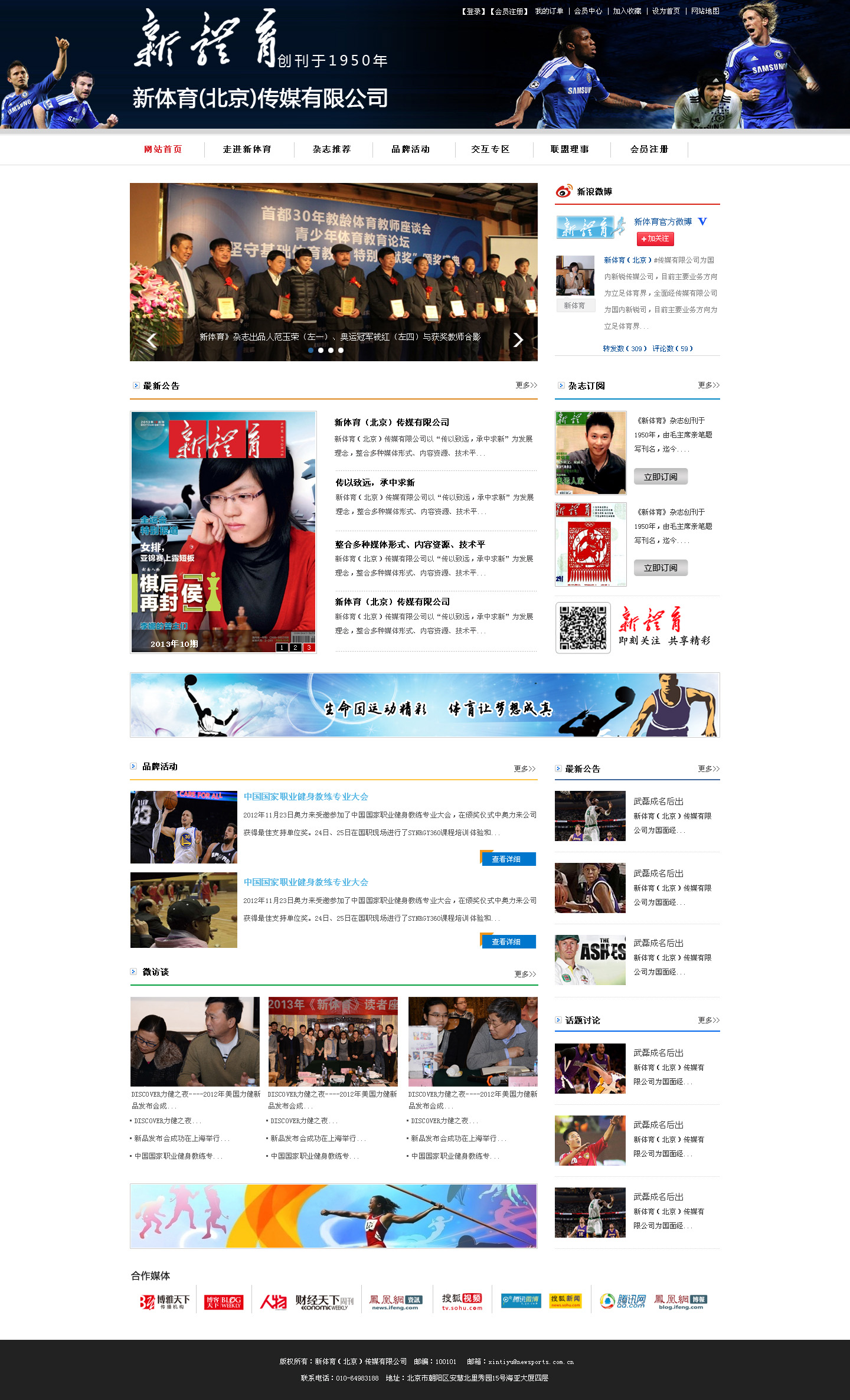The width and height of the screenshot is (850, 1400).
Task: Subscribe via first 立即订阅 button
Action: [661, 477]
